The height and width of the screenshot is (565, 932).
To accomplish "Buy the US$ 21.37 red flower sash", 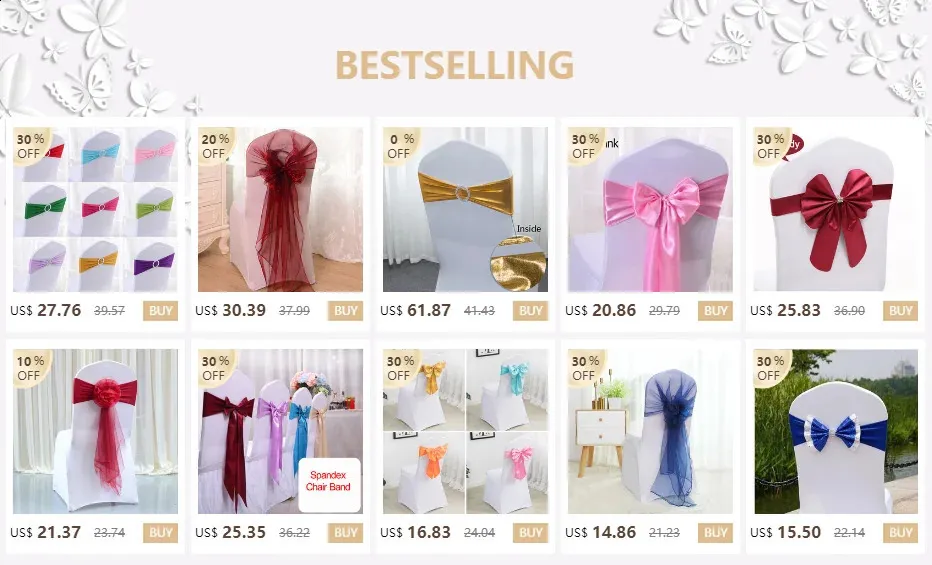I will (x=160, y=533).
